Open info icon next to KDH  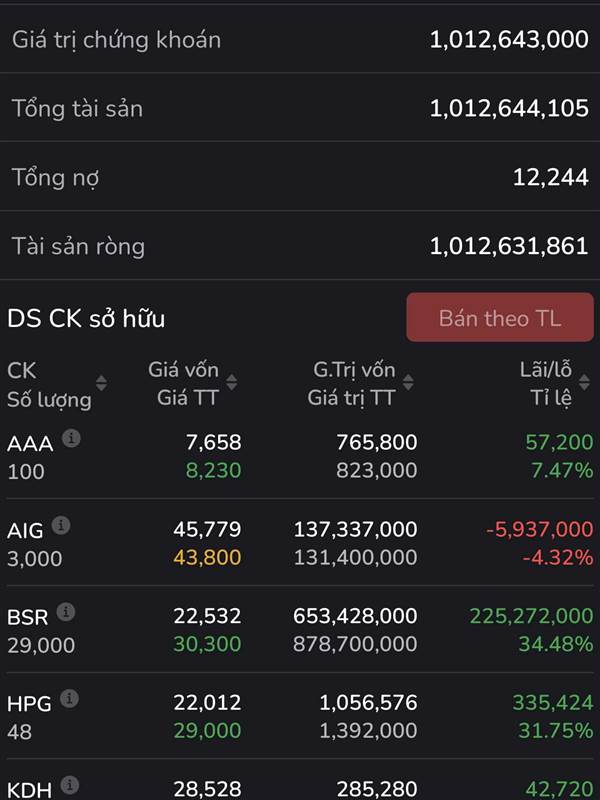coord(69,785)
